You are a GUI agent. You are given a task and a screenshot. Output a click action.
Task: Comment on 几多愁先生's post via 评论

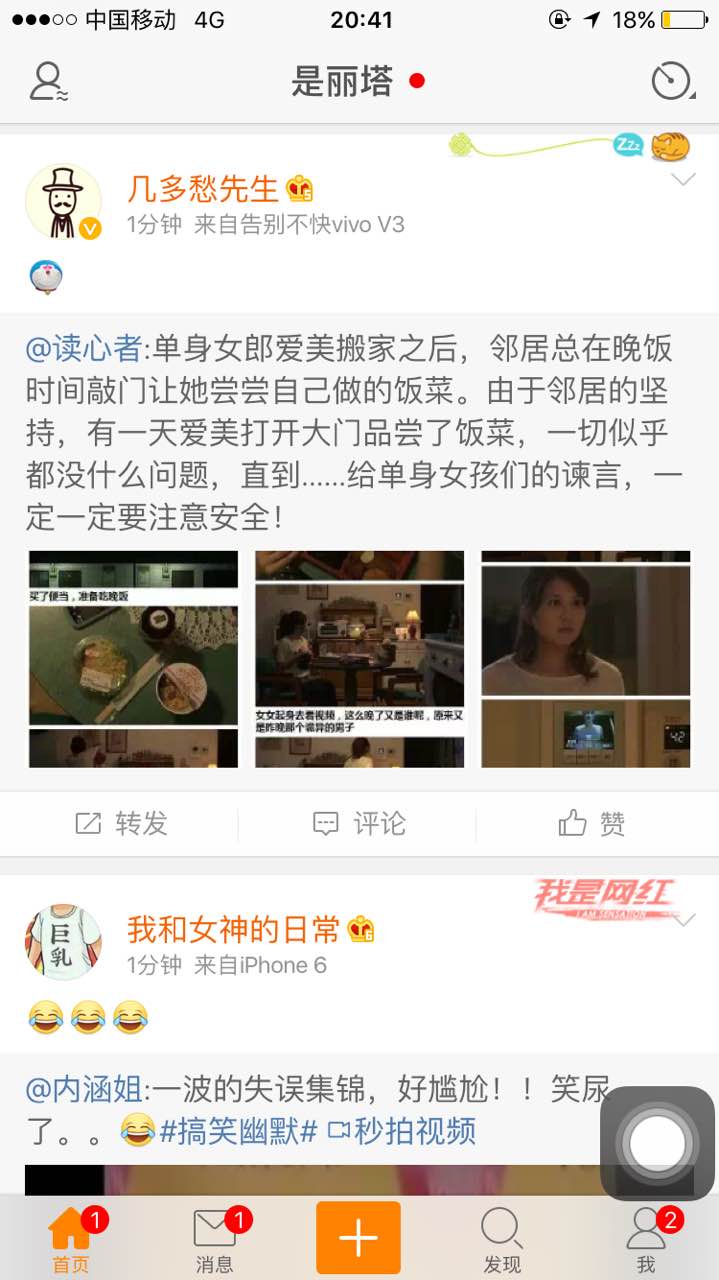[359, 823]
